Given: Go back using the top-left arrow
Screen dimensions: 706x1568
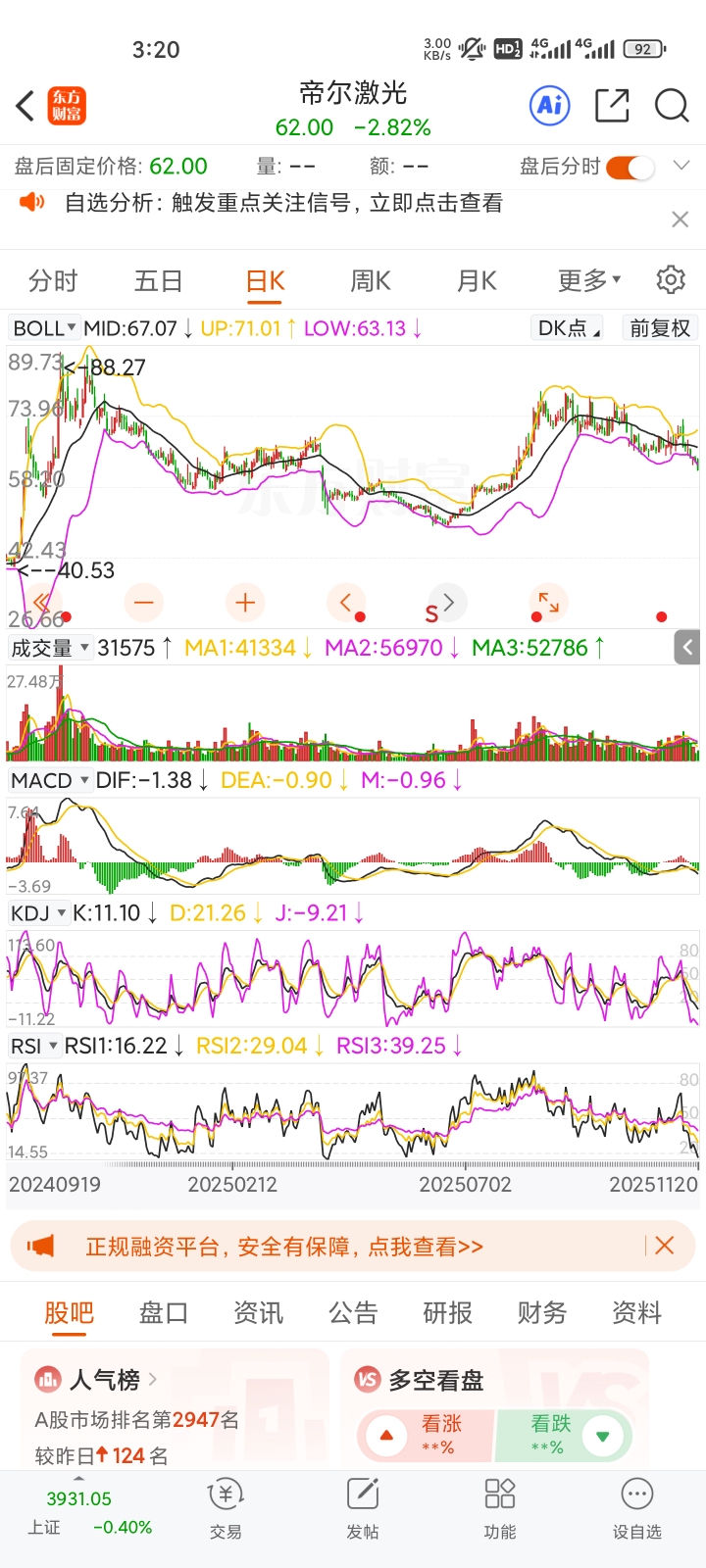Looking at the screenshot, I should [x=25, y=106].
